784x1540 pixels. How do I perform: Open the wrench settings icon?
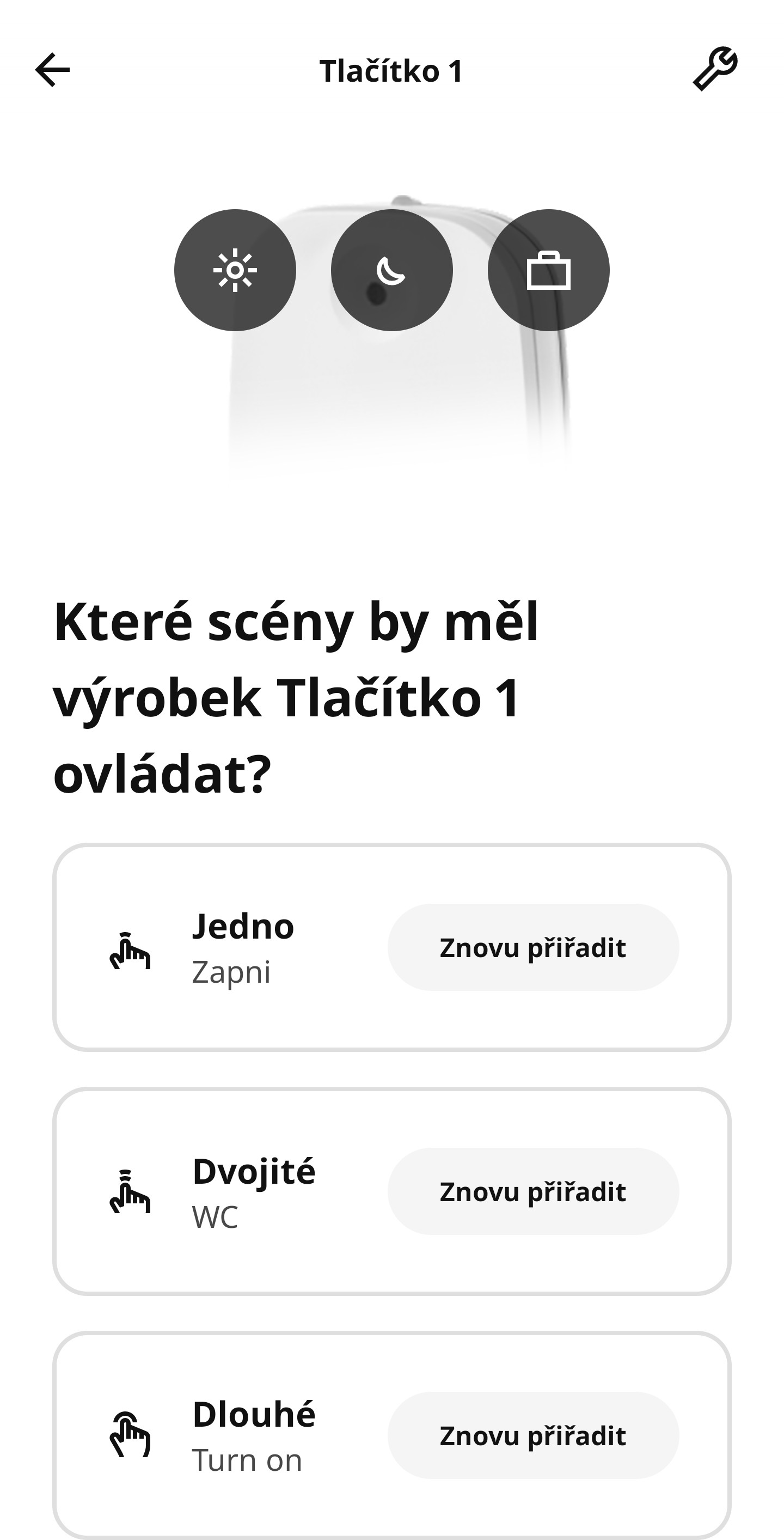click(x=715, y=69)
